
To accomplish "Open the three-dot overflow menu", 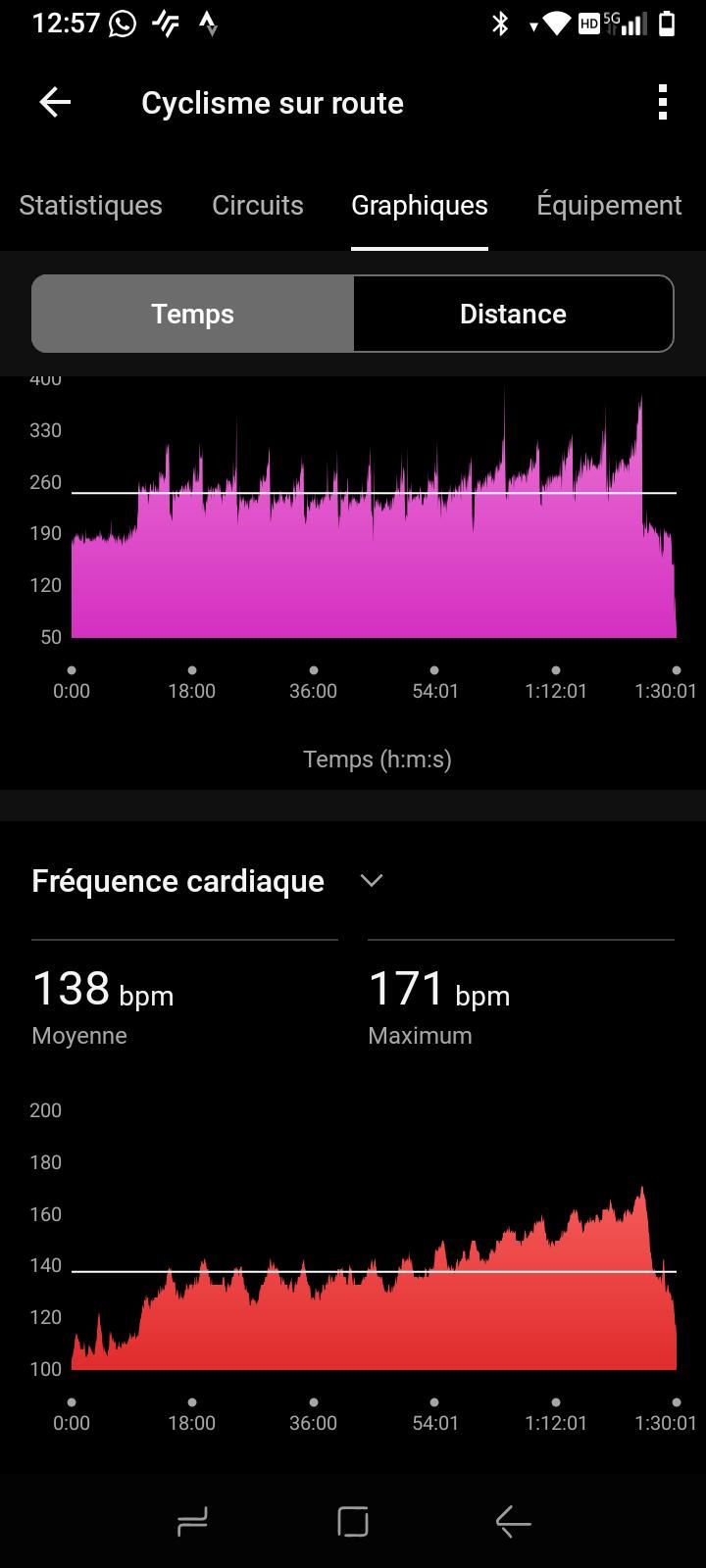I will tap(663, 102).
